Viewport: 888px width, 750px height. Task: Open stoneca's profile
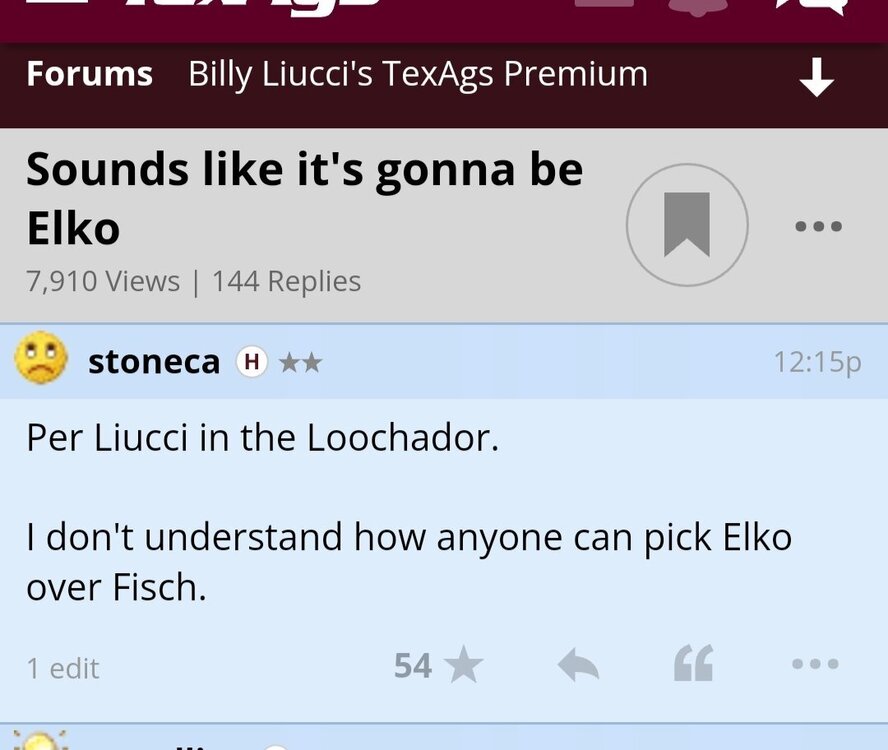point(153,361)
